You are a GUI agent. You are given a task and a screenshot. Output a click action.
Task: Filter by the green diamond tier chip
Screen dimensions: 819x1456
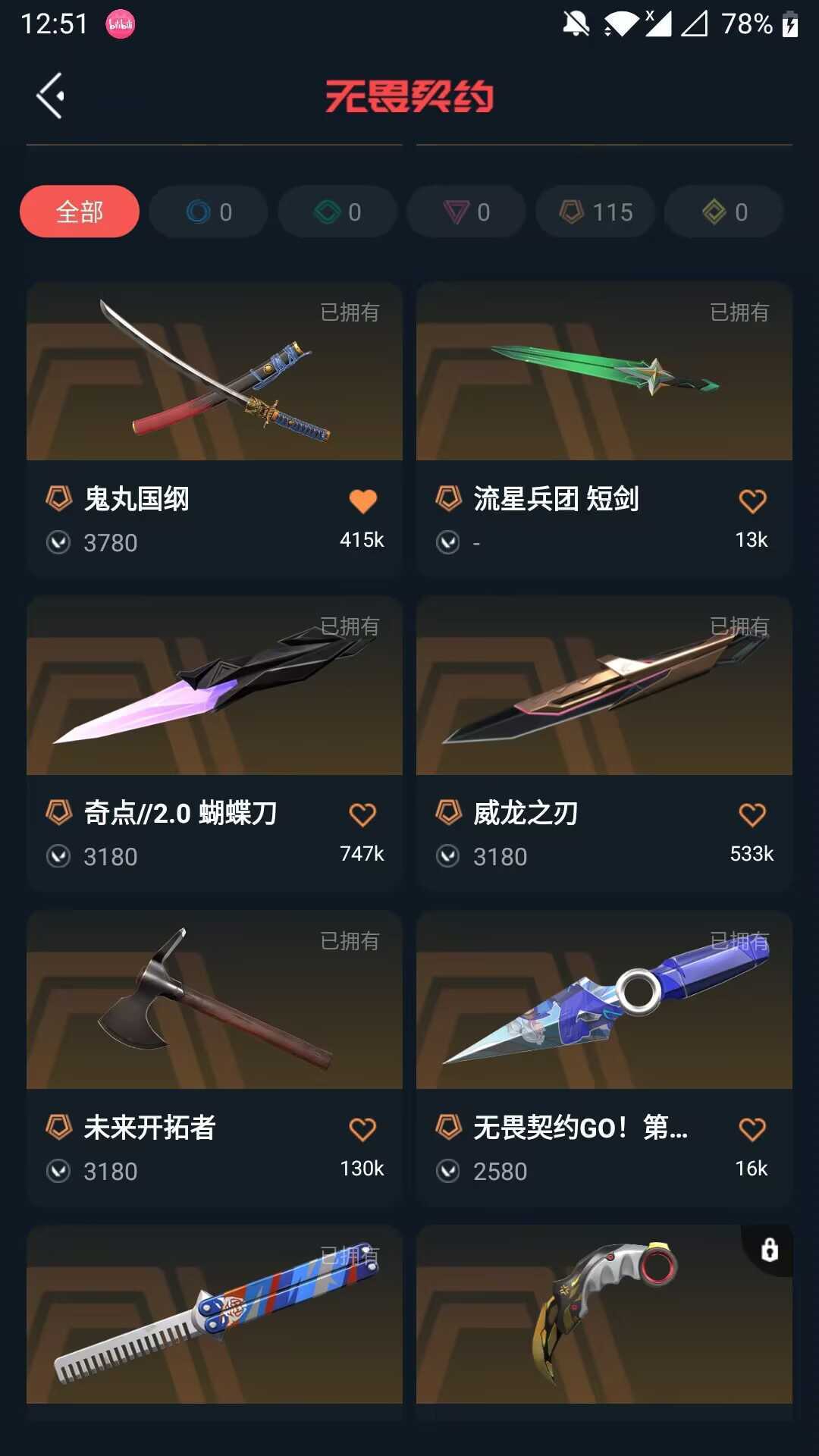point(337,212)
